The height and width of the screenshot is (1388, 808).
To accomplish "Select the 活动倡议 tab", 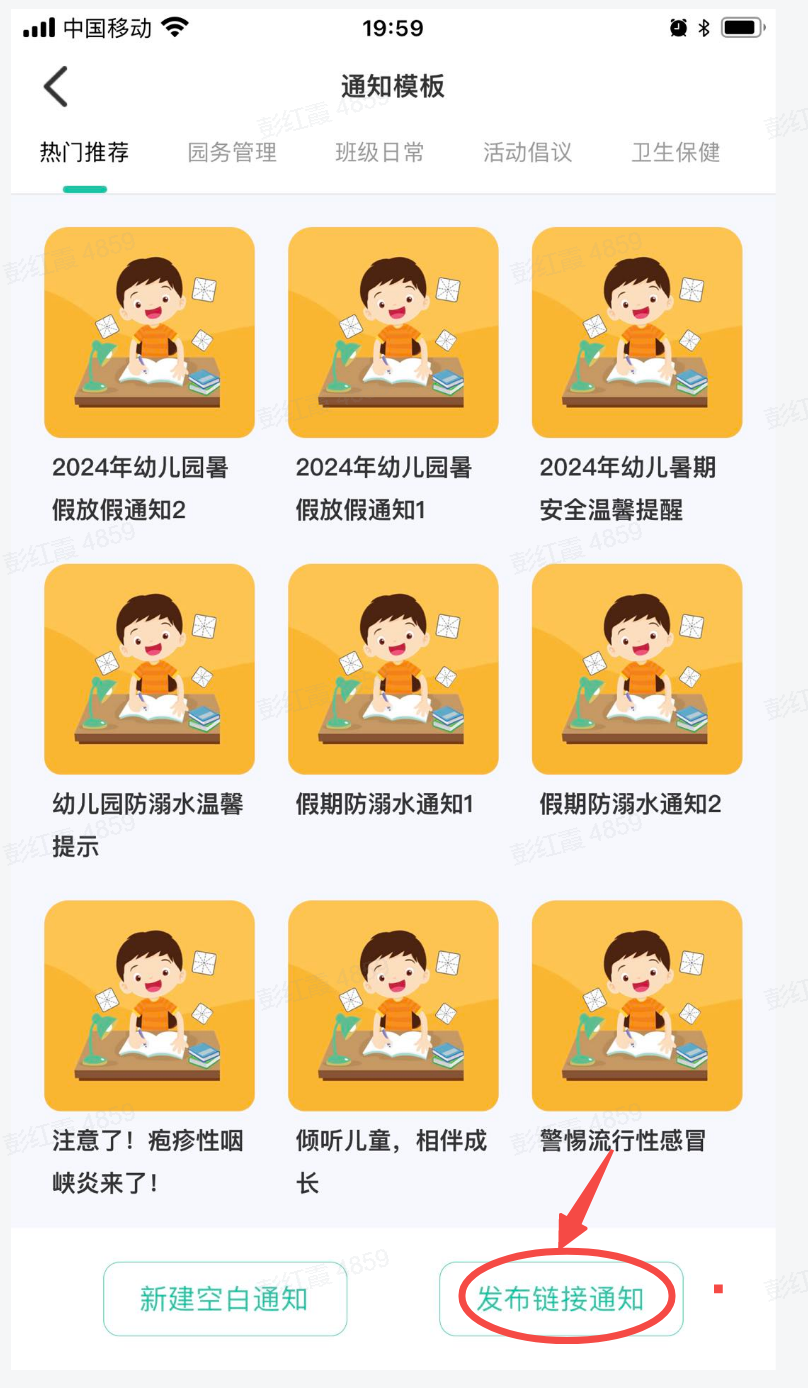I will pyautogui.click(x=527, y=153).
